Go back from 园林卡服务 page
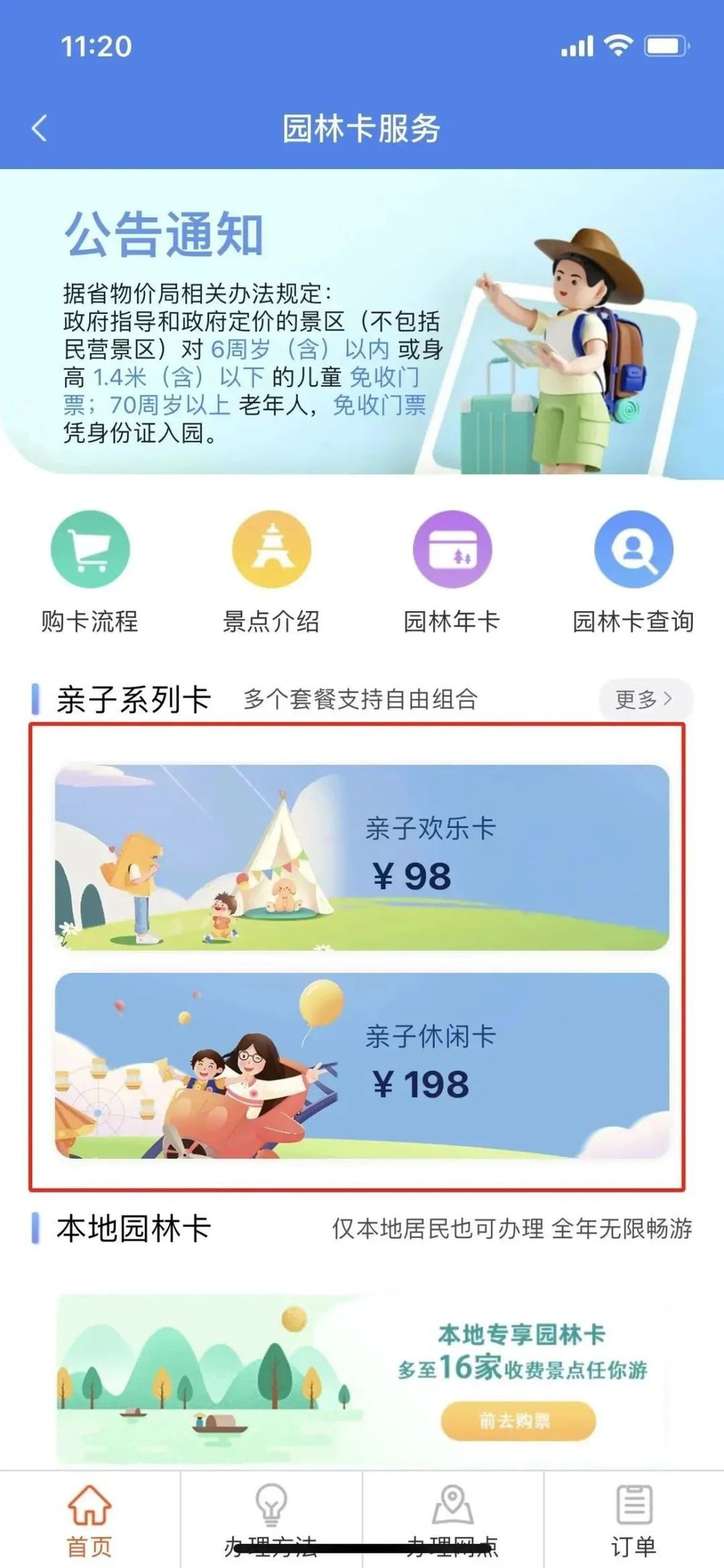 point(40,128)
